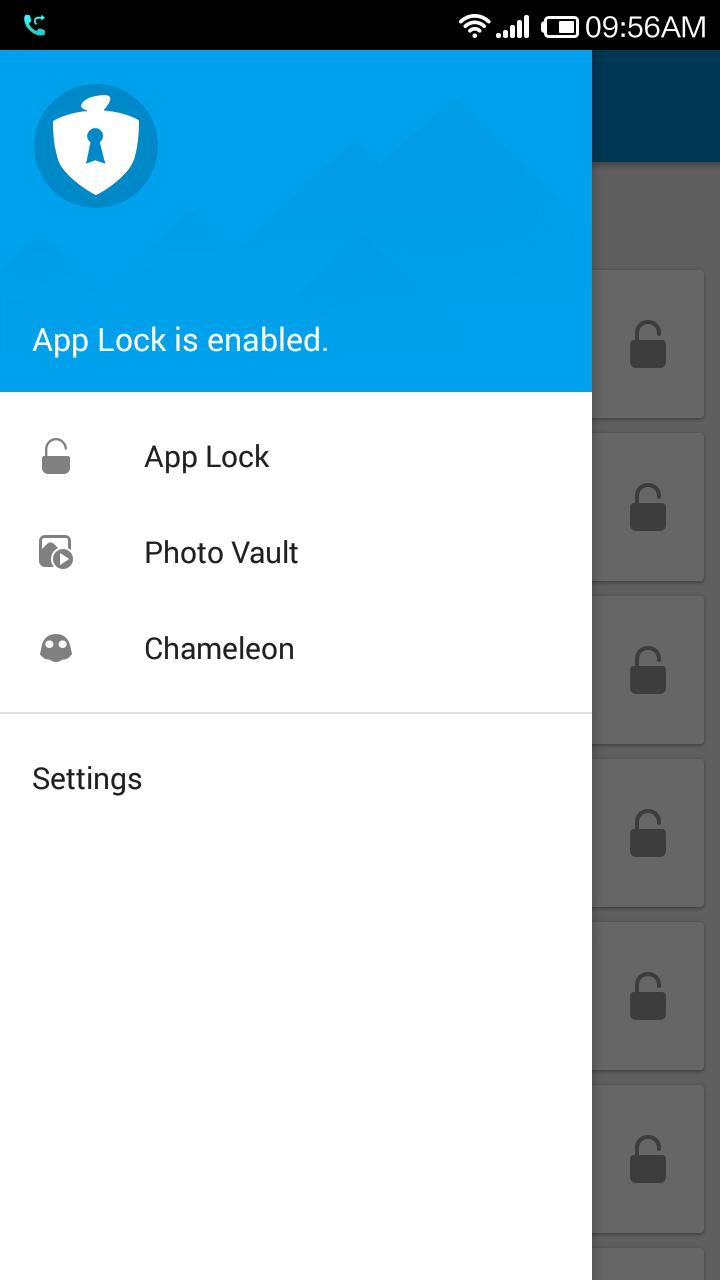
Task: Tap the second lock icon behind the drawer
Action: tap(650, 507)
